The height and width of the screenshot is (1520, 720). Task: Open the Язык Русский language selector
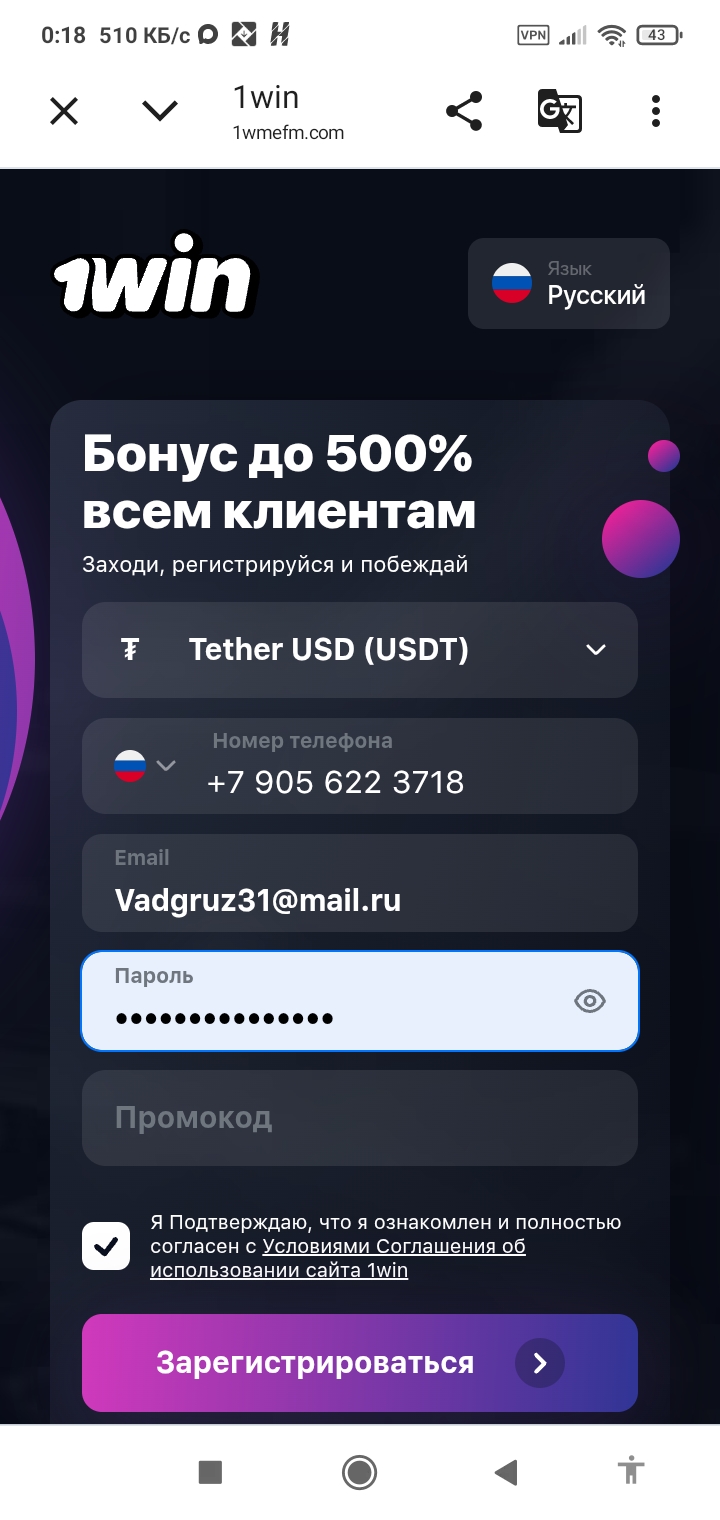coord(568,283)
